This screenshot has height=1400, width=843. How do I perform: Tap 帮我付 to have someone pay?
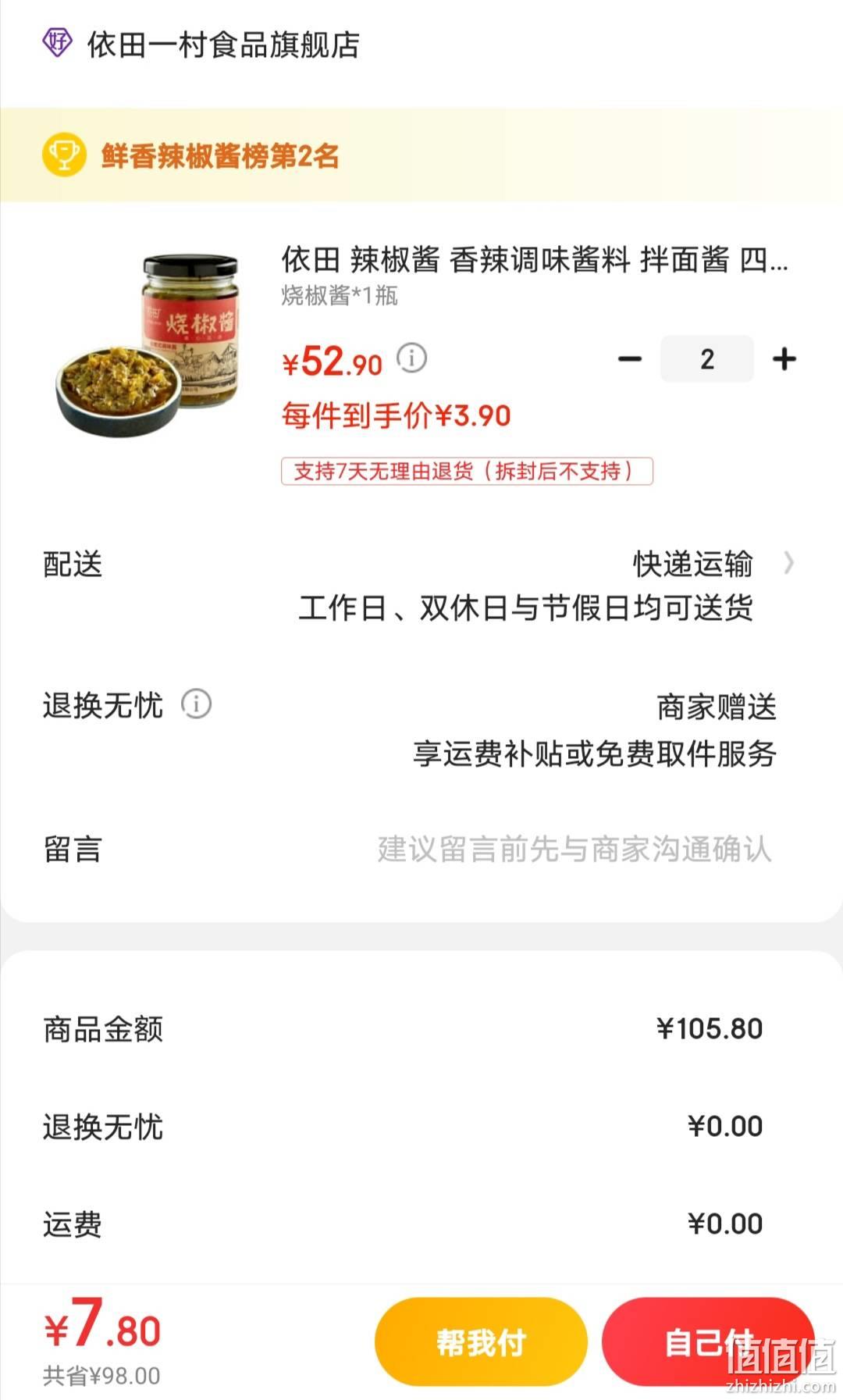point(481,1341)
